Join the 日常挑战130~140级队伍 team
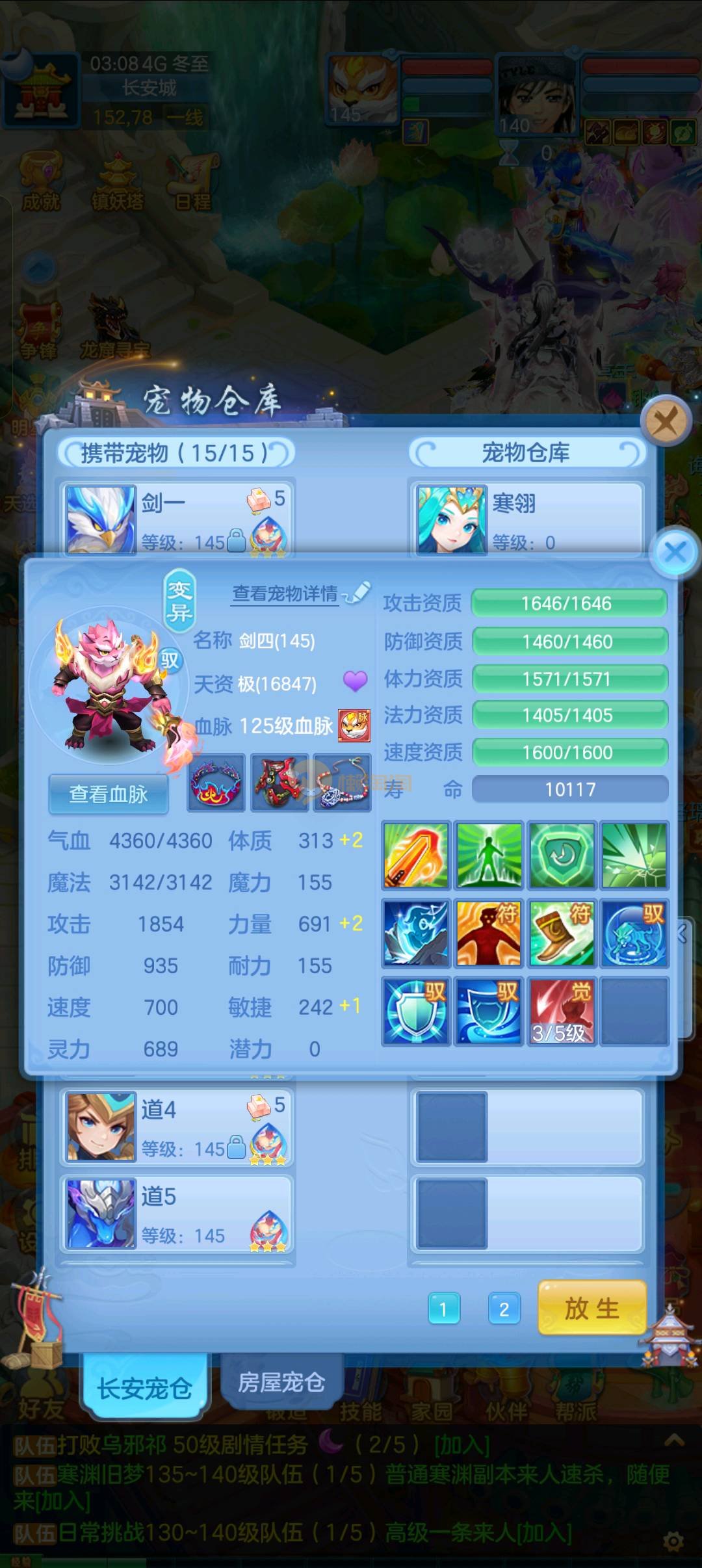702x1568 pixels. 543,1533
